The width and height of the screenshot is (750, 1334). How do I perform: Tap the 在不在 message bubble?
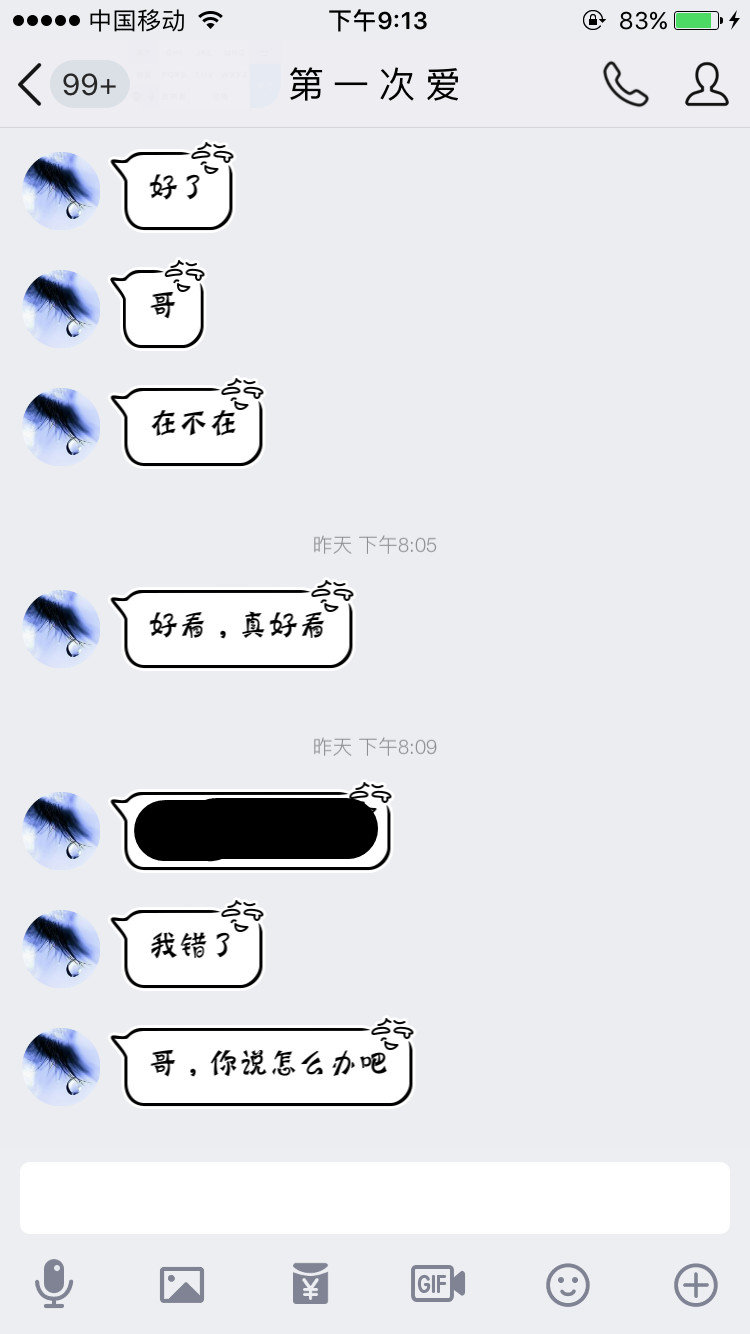tap(190, 426)
